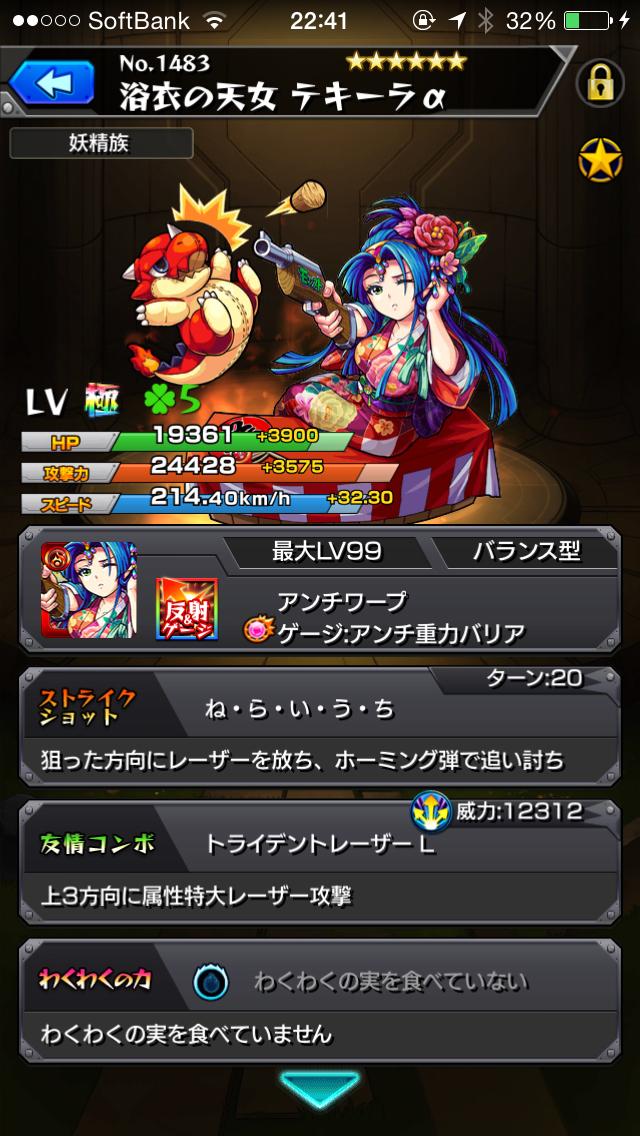Tap the gold star favorite icon
This screenshot has width=640, height=1136.
coord(599,160)
